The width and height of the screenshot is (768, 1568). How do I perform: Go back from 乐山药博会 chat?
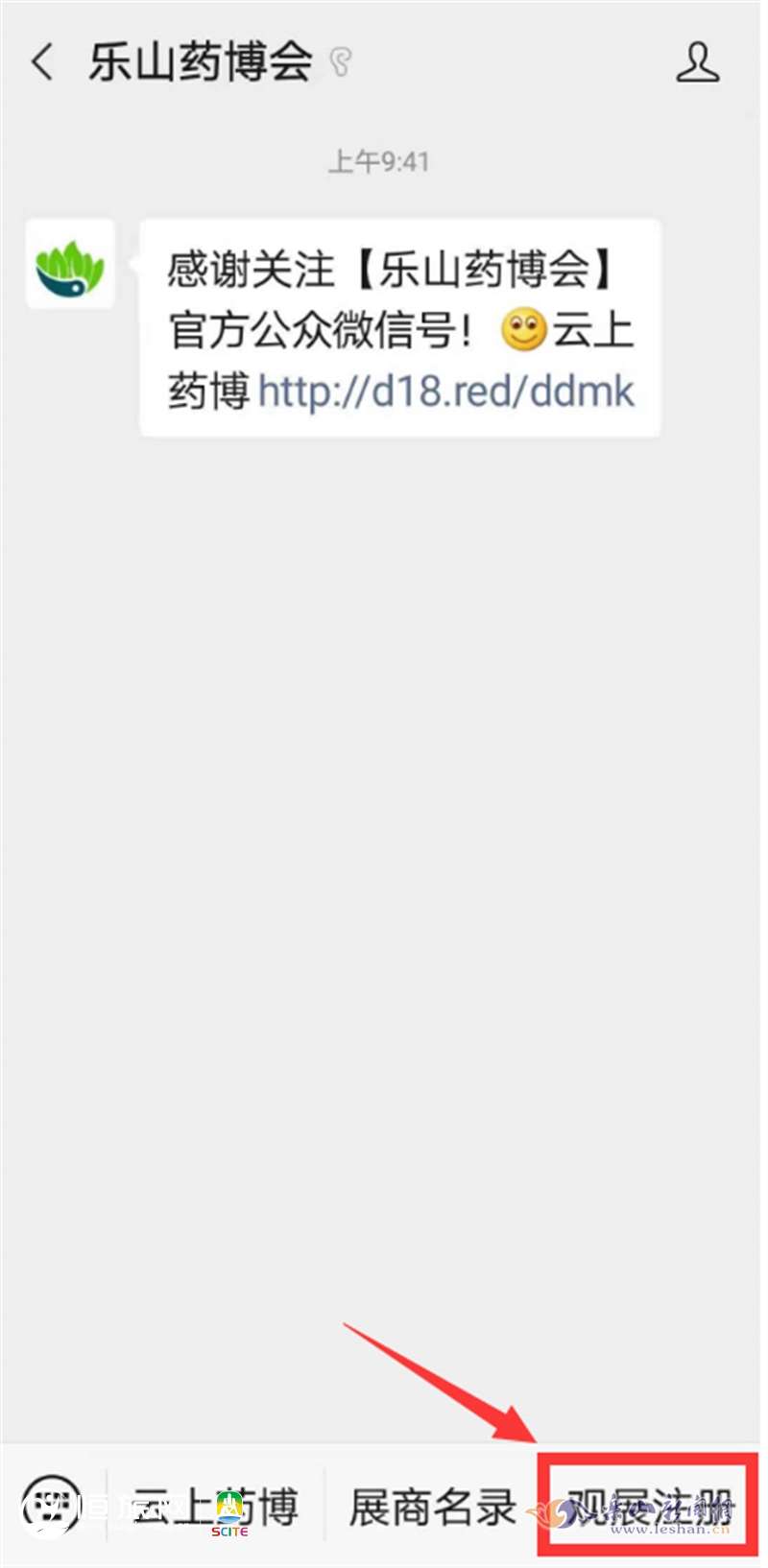pos(42,63)
